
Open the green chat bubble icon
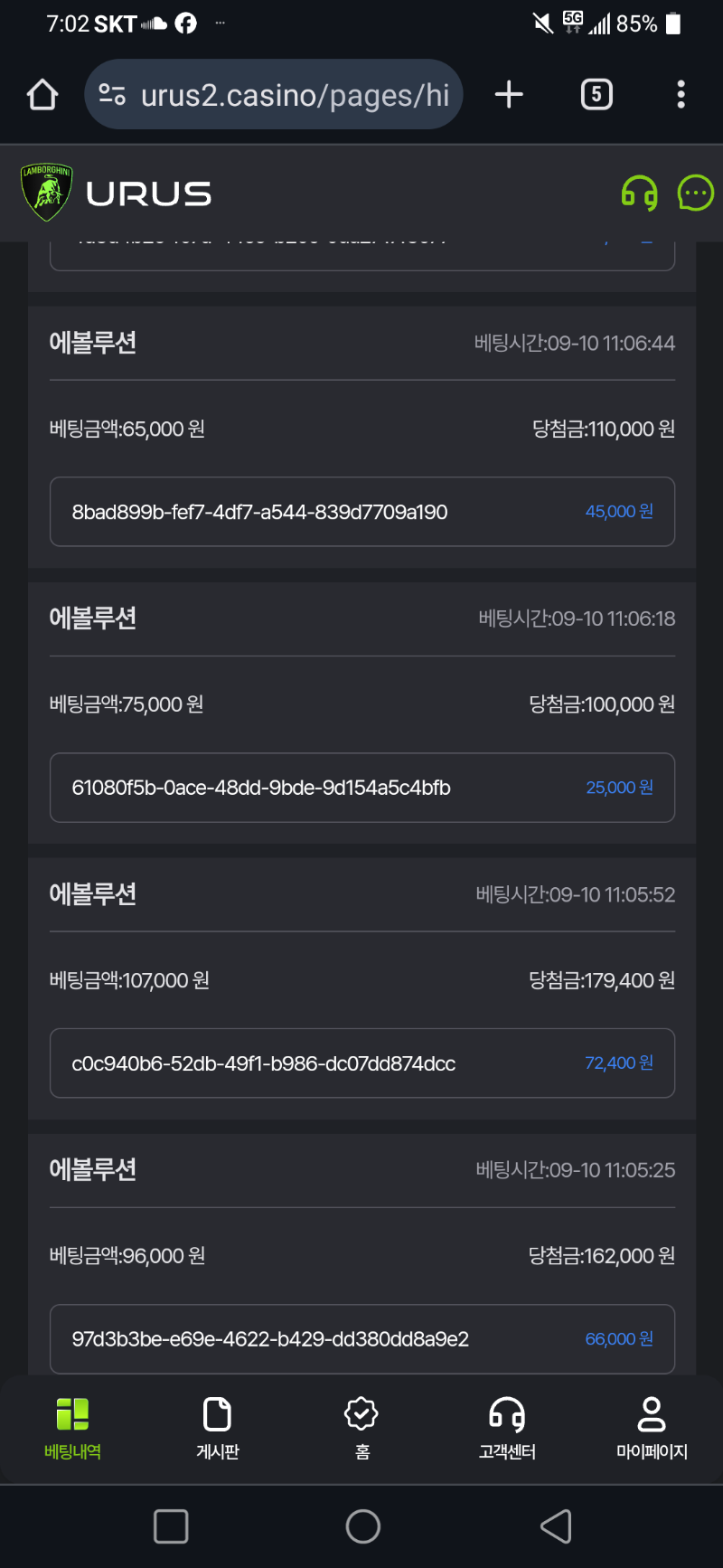point(695,193)
